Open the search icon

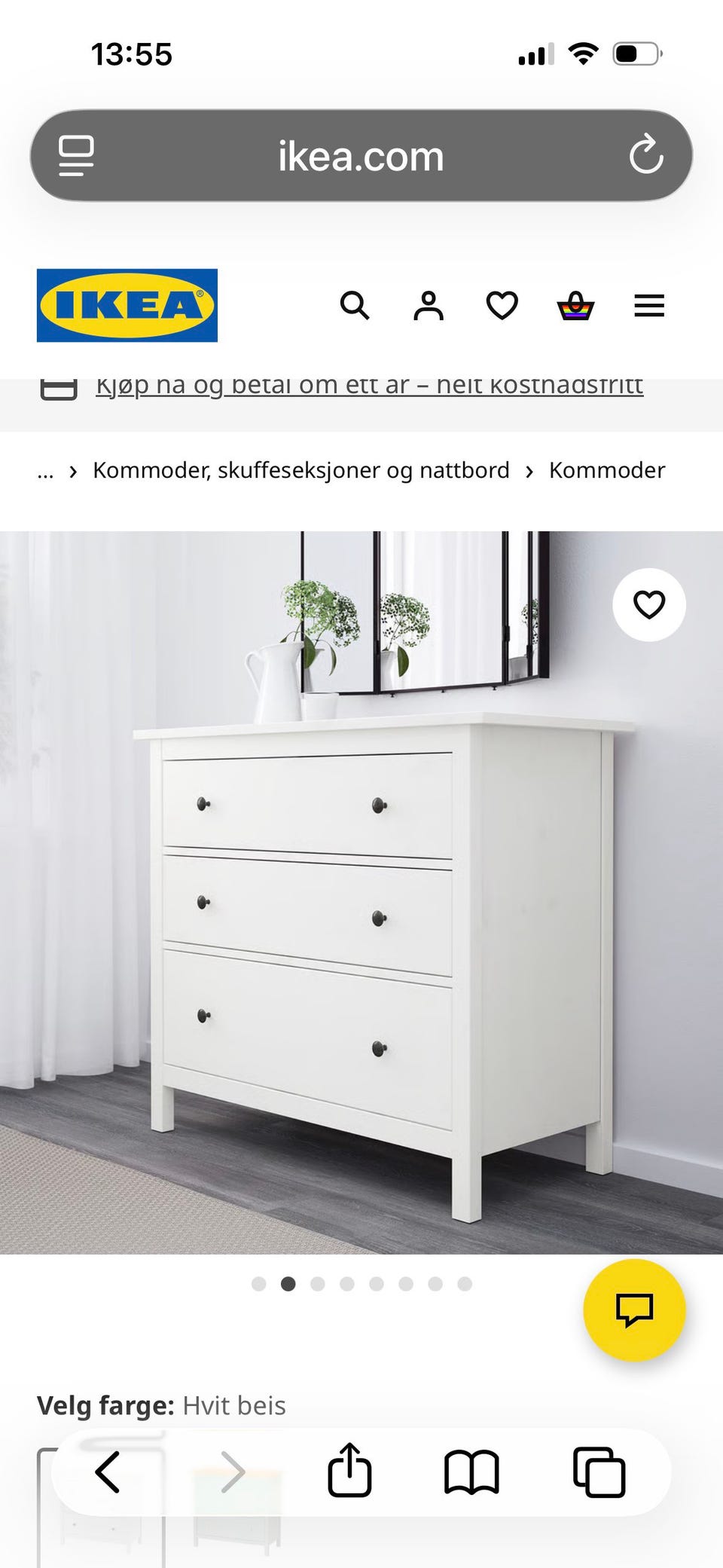coord(355,306)
